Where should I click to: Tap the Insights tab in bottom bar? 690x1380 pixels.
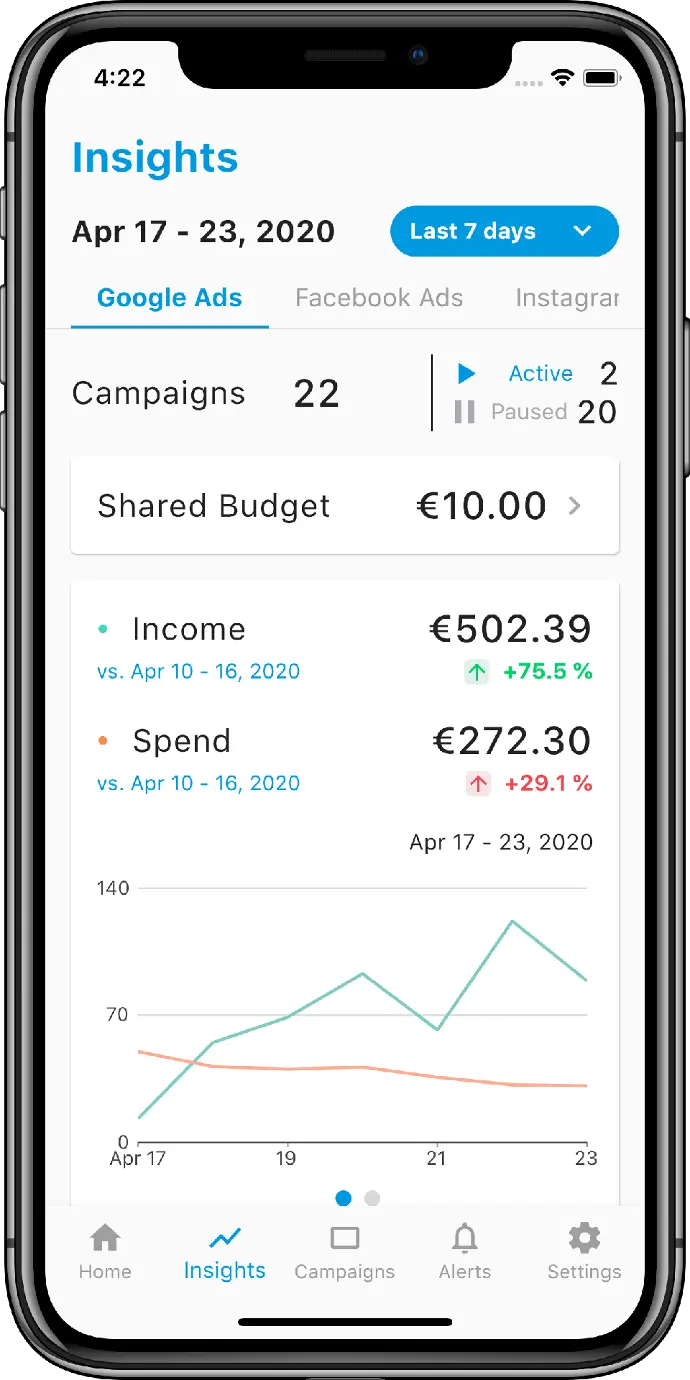[225, 1252]
